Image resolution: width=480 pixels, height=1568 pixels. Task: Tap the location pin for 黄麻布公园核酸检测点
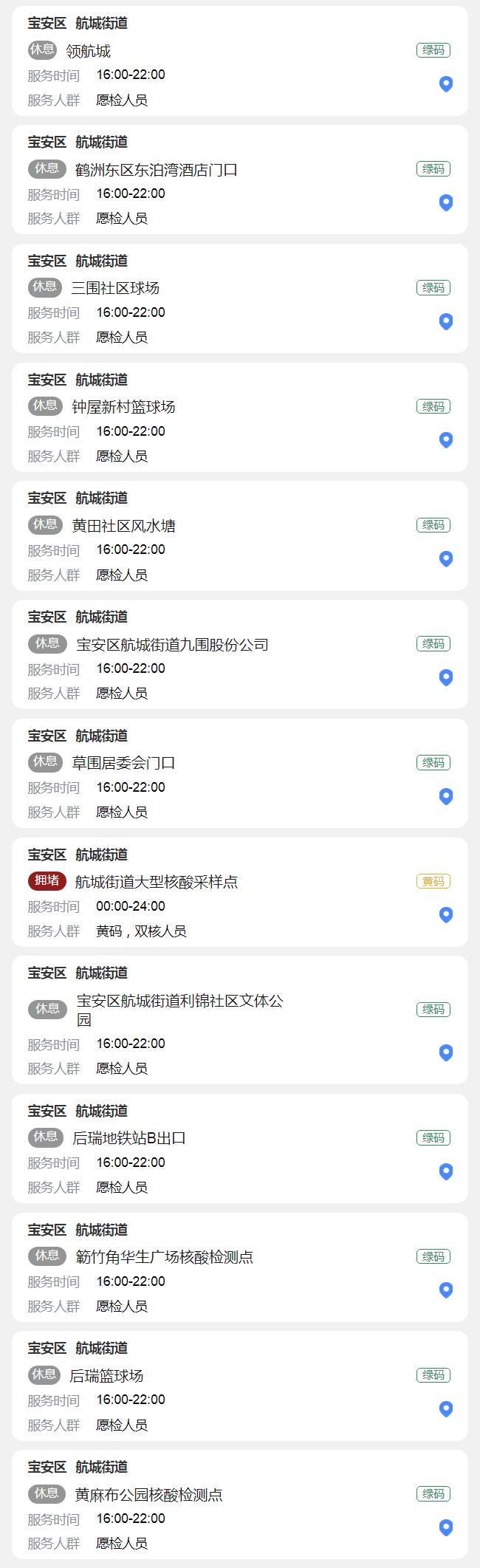click(x=445, y=1527)
